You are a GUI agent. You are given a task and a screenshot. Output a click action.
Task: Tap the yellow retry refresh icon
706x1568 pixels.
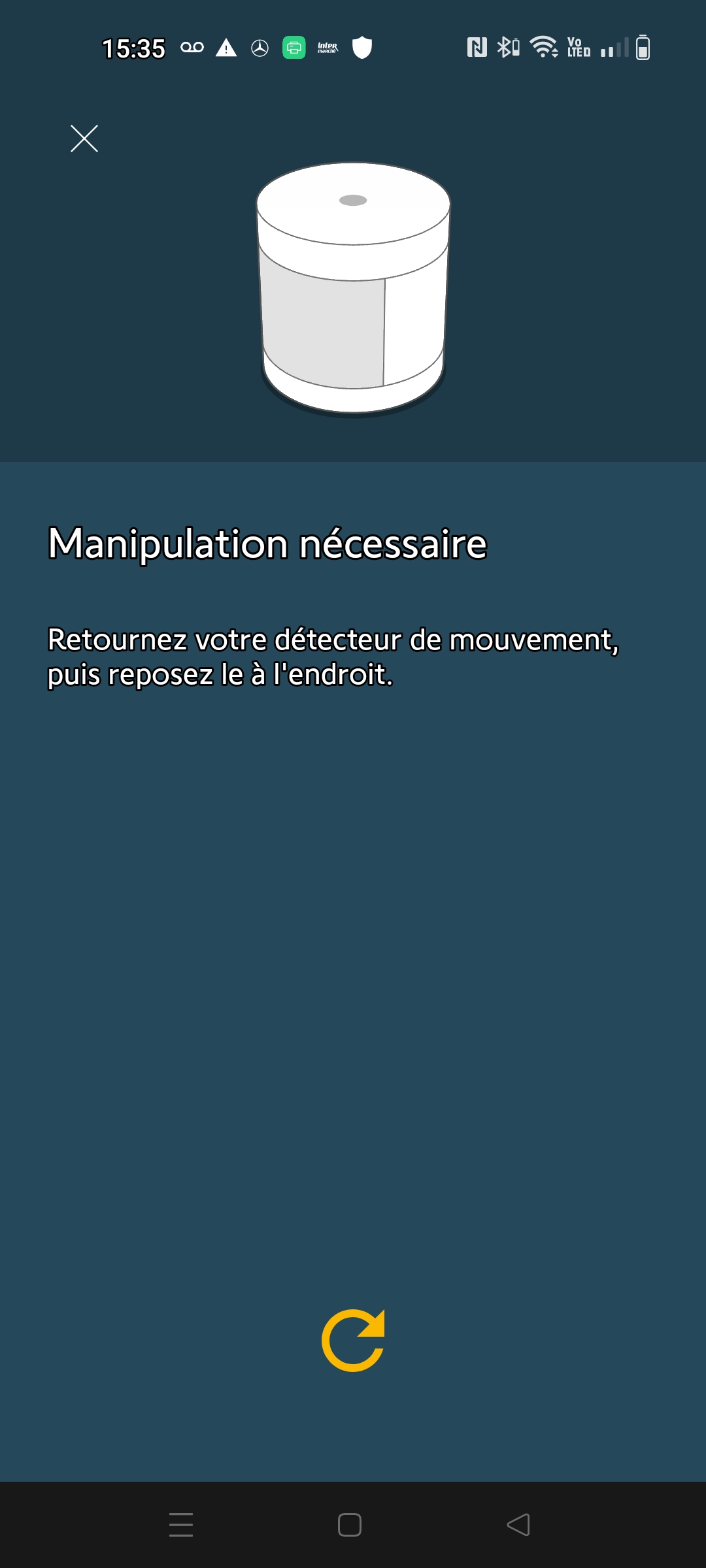[x=353, y=1340]
